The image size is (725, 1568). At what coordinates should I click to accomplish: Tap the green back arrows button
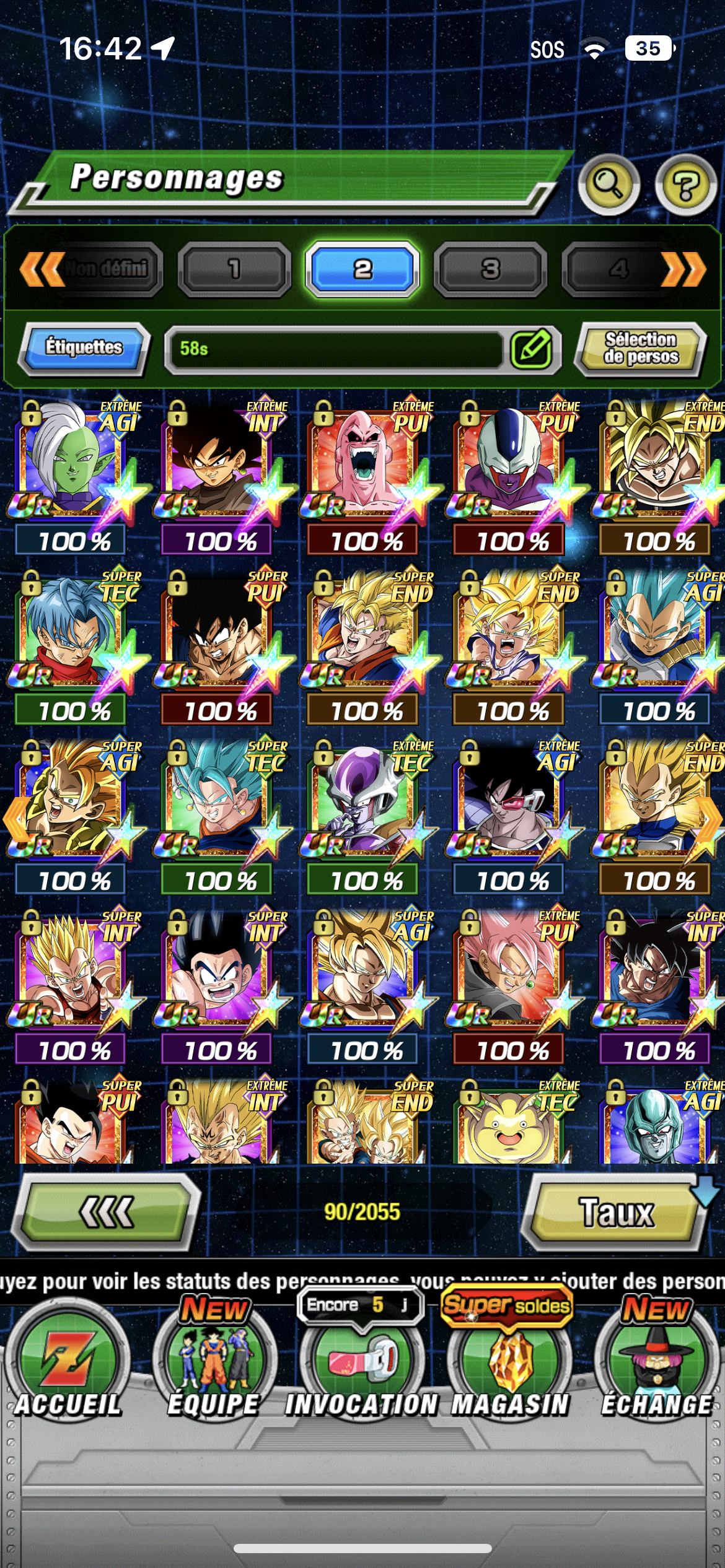pyautogui.click(x=107, y=1211)
